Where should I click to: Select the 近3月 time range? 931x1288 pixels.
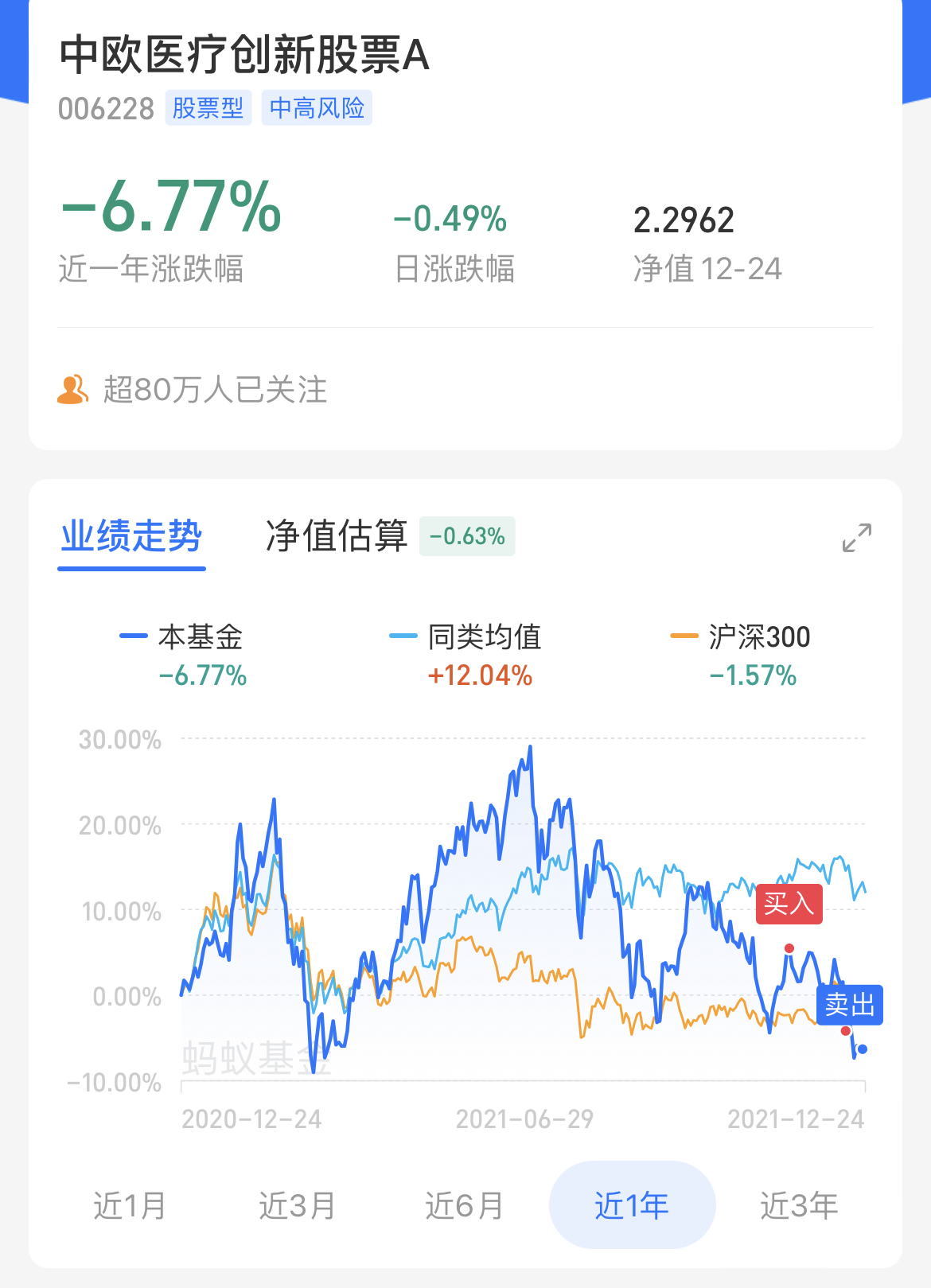297,1205
